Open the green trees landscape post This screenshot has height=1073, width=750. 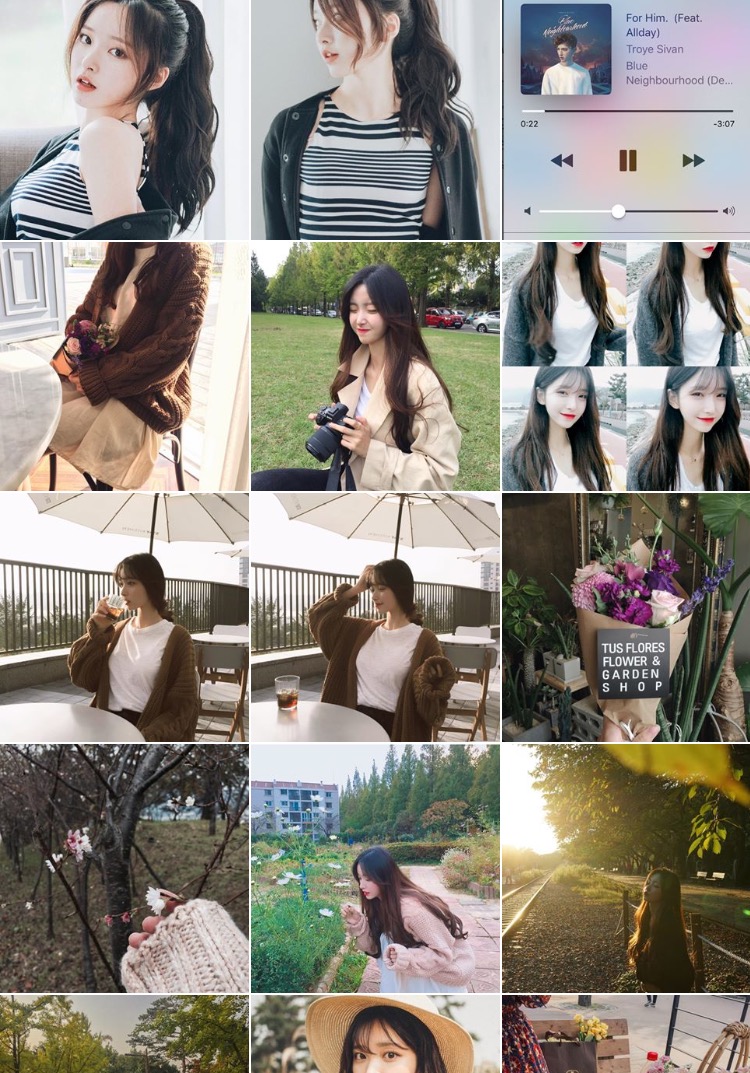[124, 1035]
